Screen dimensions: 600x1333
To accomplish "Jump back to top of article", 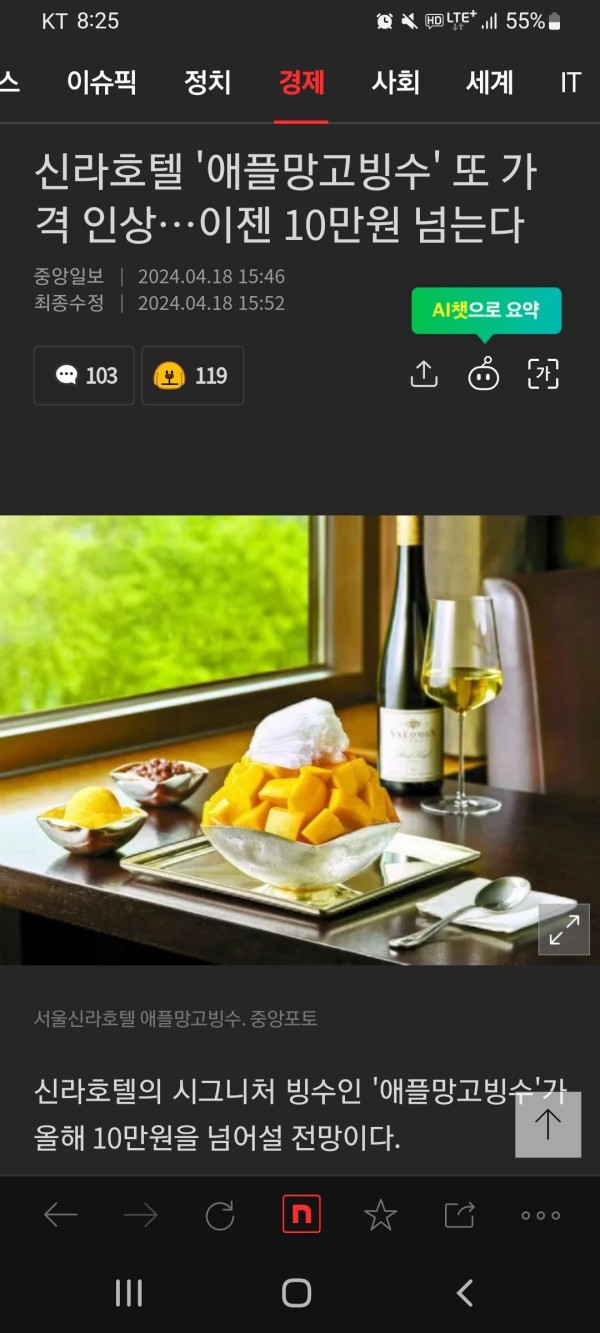I will 548,1124.
